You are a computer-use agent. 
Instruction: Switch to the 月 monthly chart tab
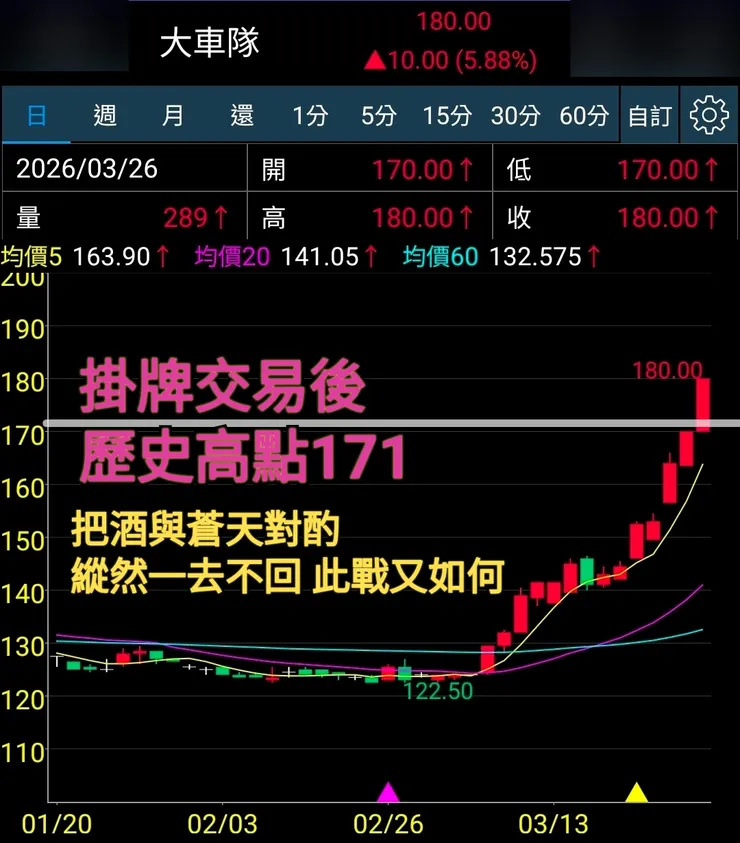[x=172, y=115]
